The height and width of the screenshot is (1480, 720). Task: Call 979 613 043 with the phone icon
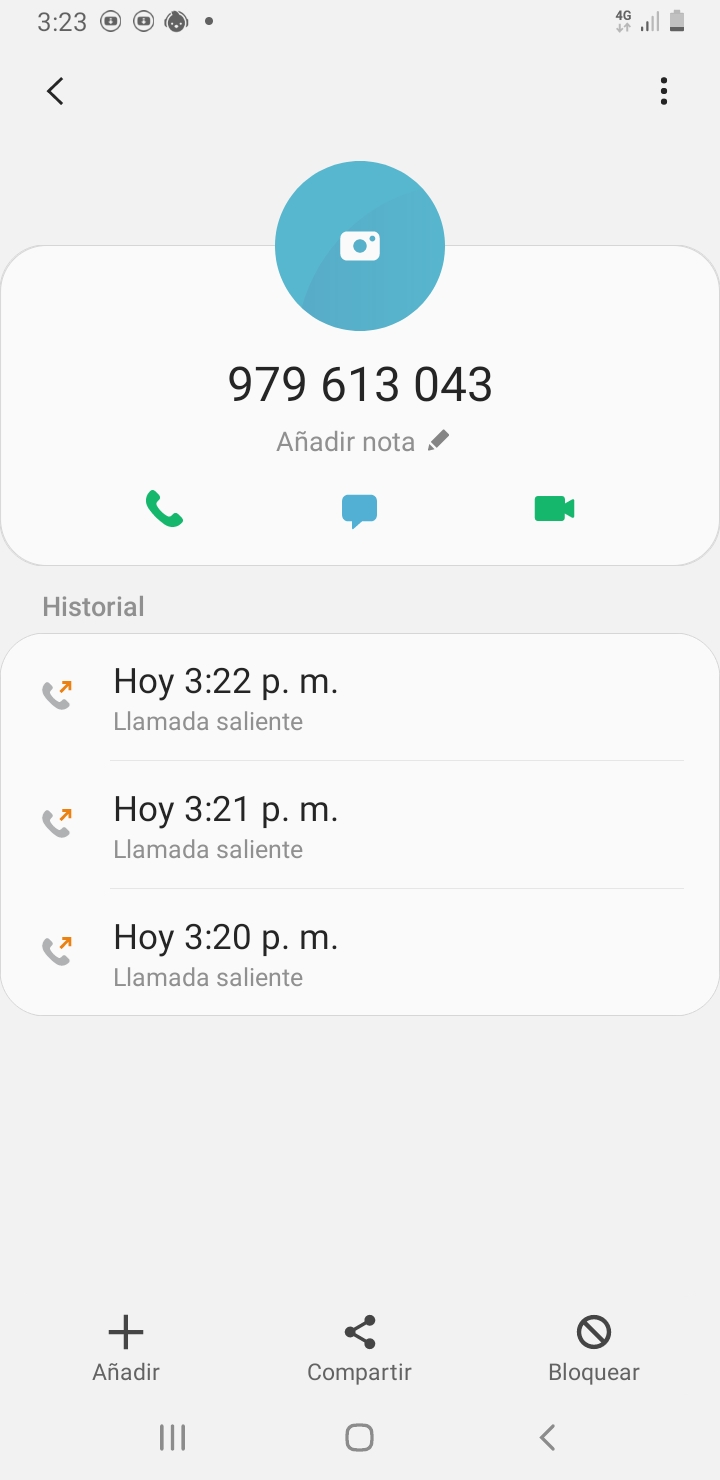(x=164, y=509)
